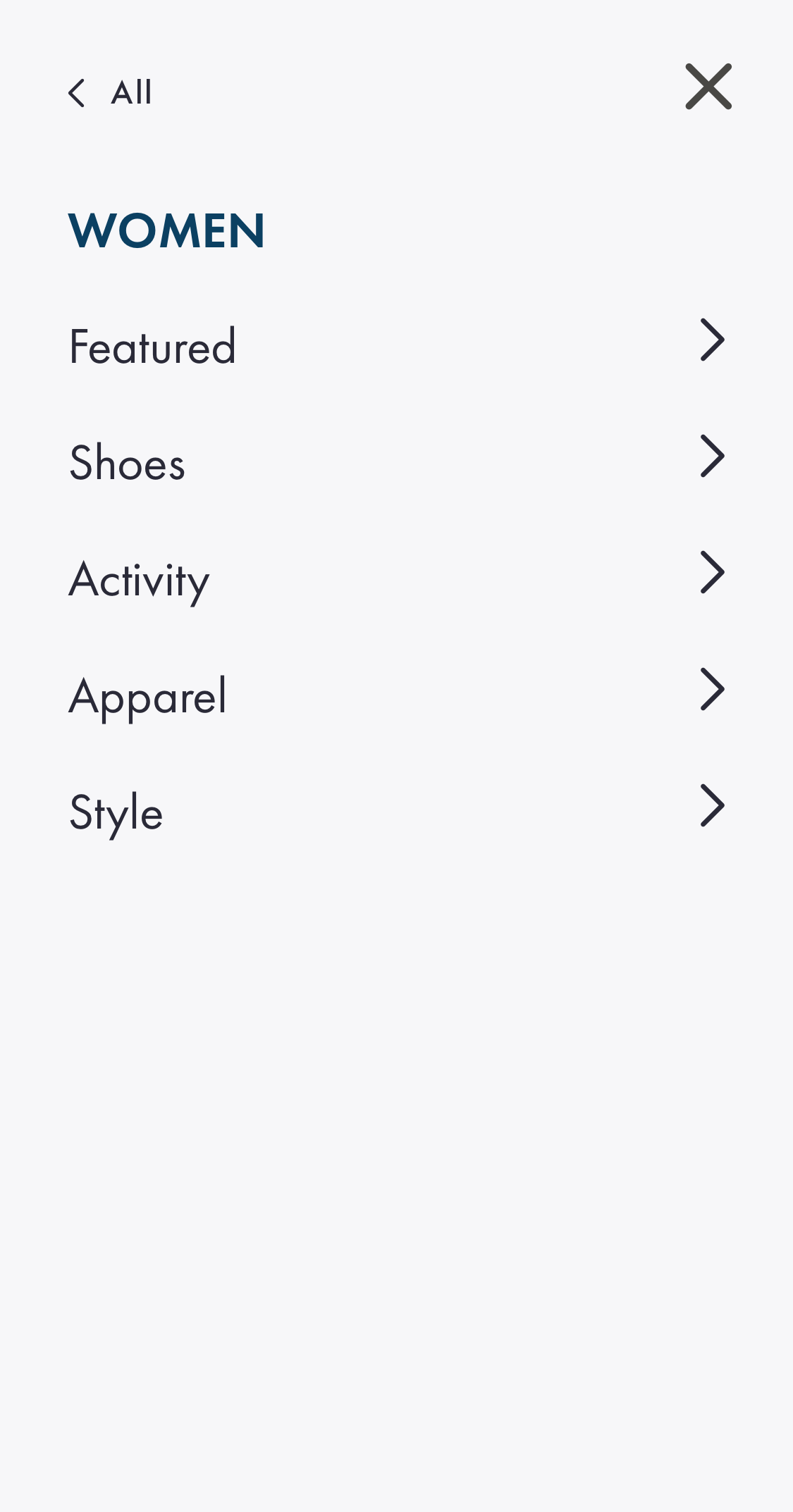
Task: Select the WOMEN heading link
Action: tap(166, 230)
